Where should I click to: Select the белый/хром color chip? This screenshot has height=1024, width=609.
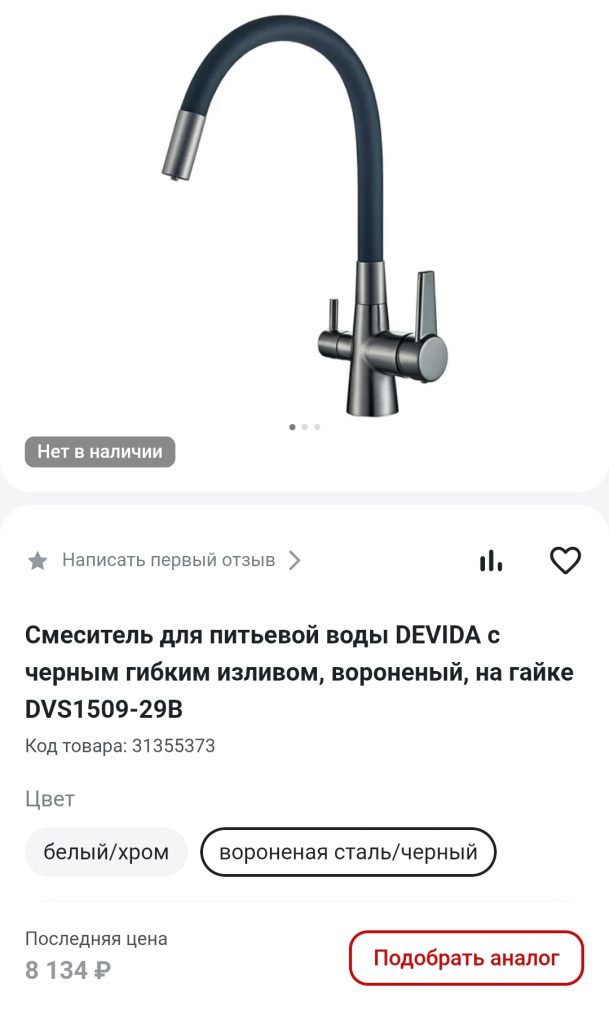[x=106, y=853]
